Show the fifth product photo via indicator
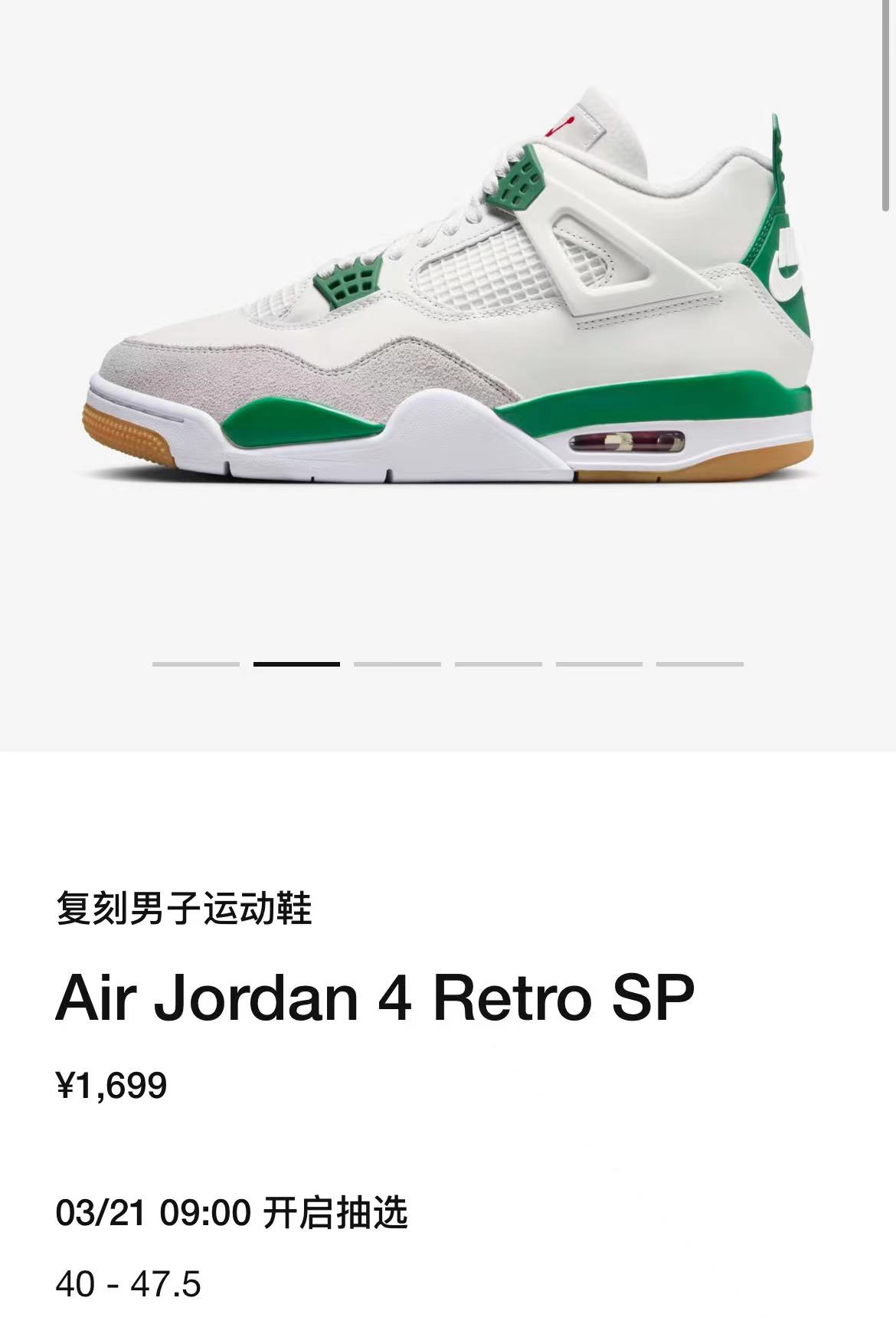The height and width of the screenshot is (1324, 896). click(x=599, y=664)
